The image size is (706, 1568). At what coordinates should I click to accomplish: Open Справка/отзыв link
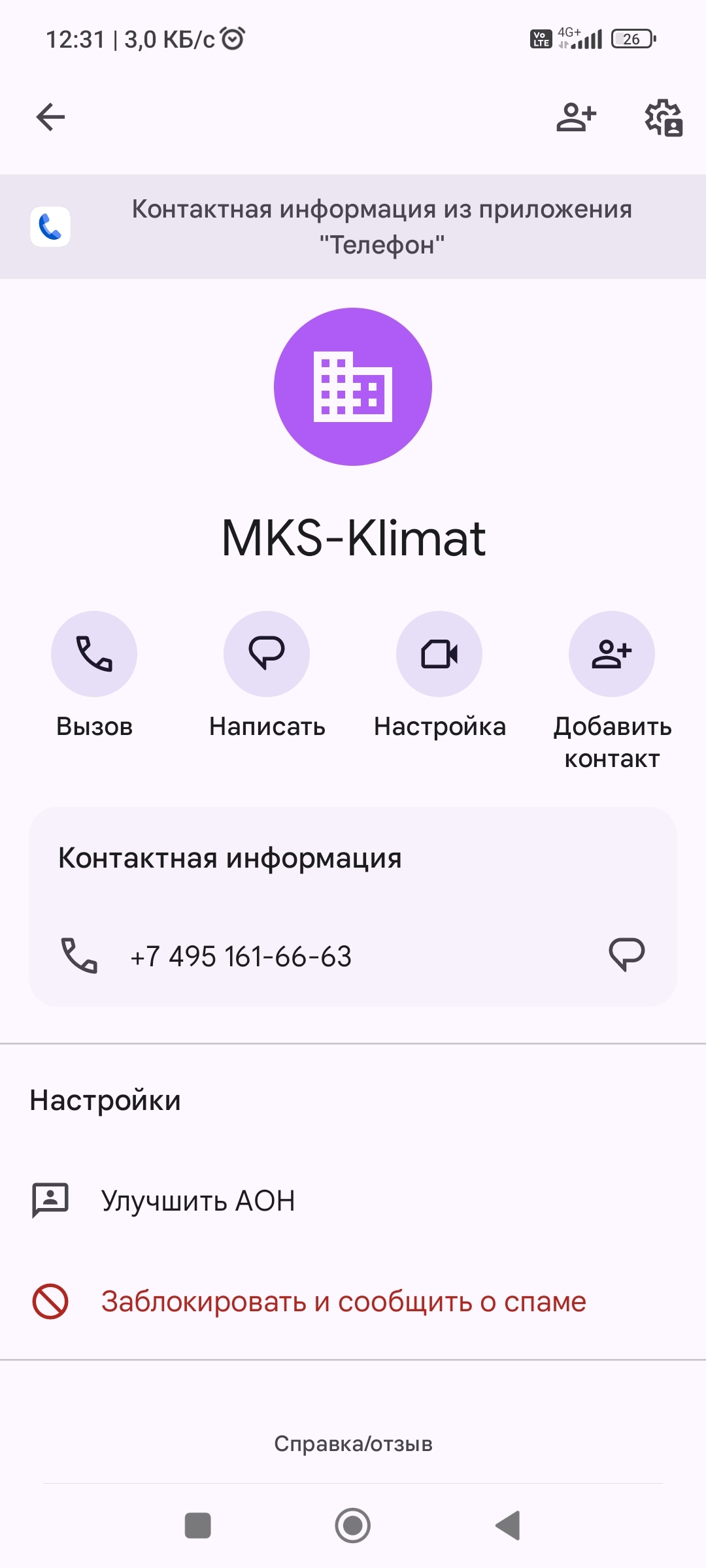[x=353, y=1443]
